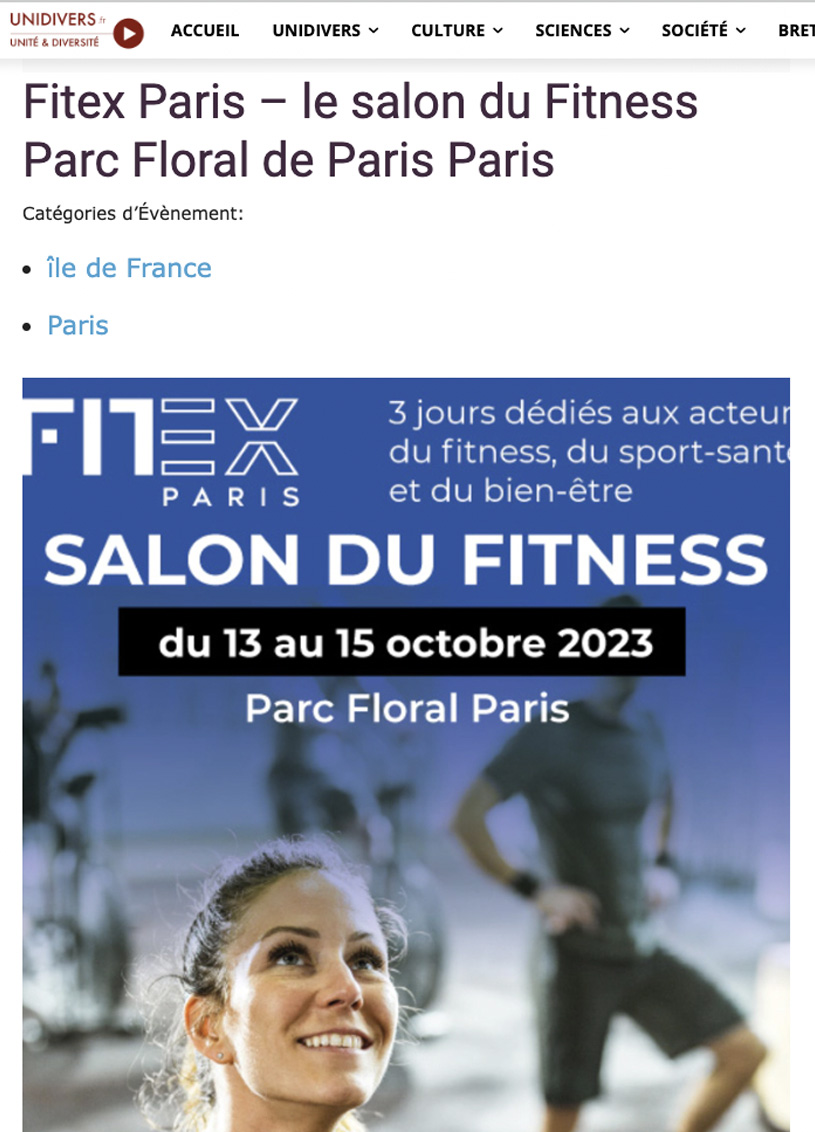Open the Unidivers logo home link
The image size is (815, 1132).
point(76,30)
